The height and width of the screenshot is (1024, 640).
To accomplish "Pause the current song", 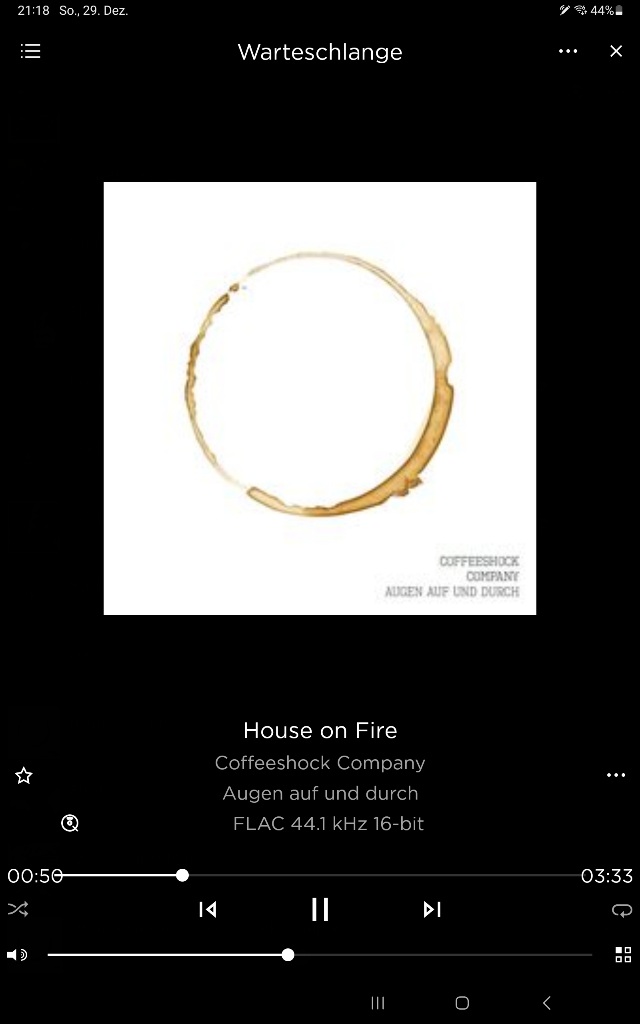I will click(320, 909).
